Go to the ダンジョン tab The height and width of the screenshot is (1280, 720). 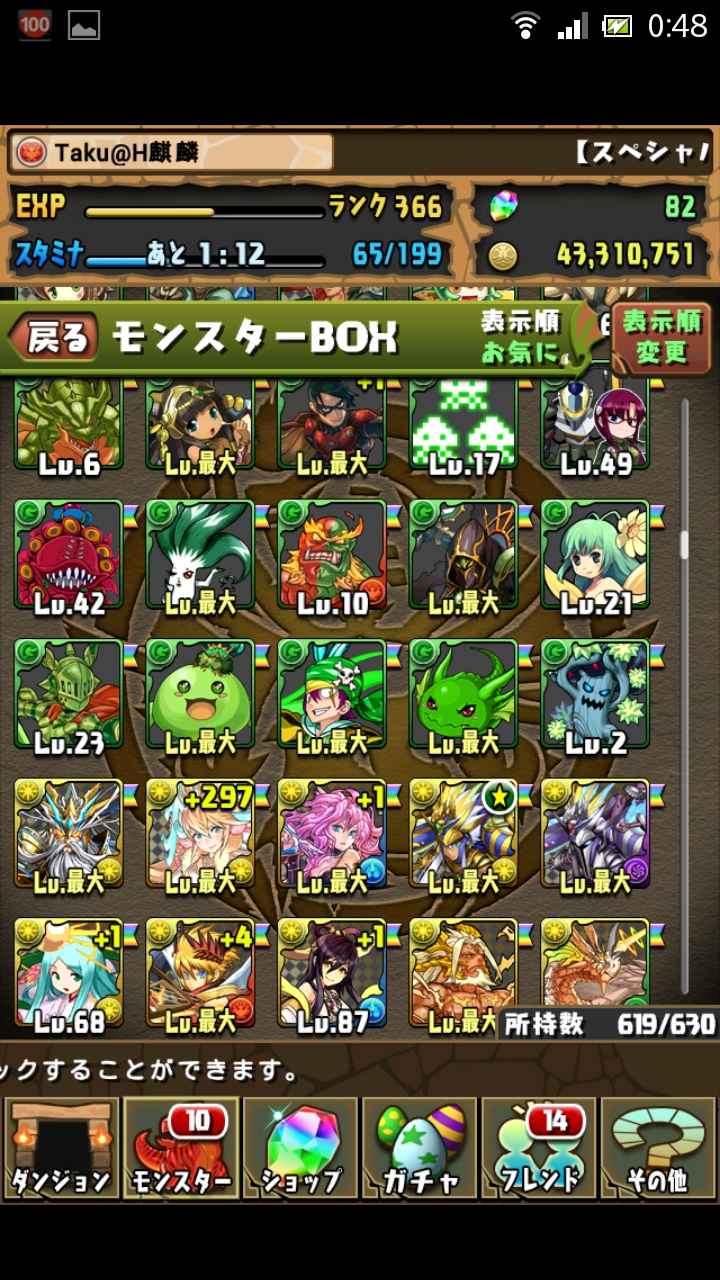61,1148
